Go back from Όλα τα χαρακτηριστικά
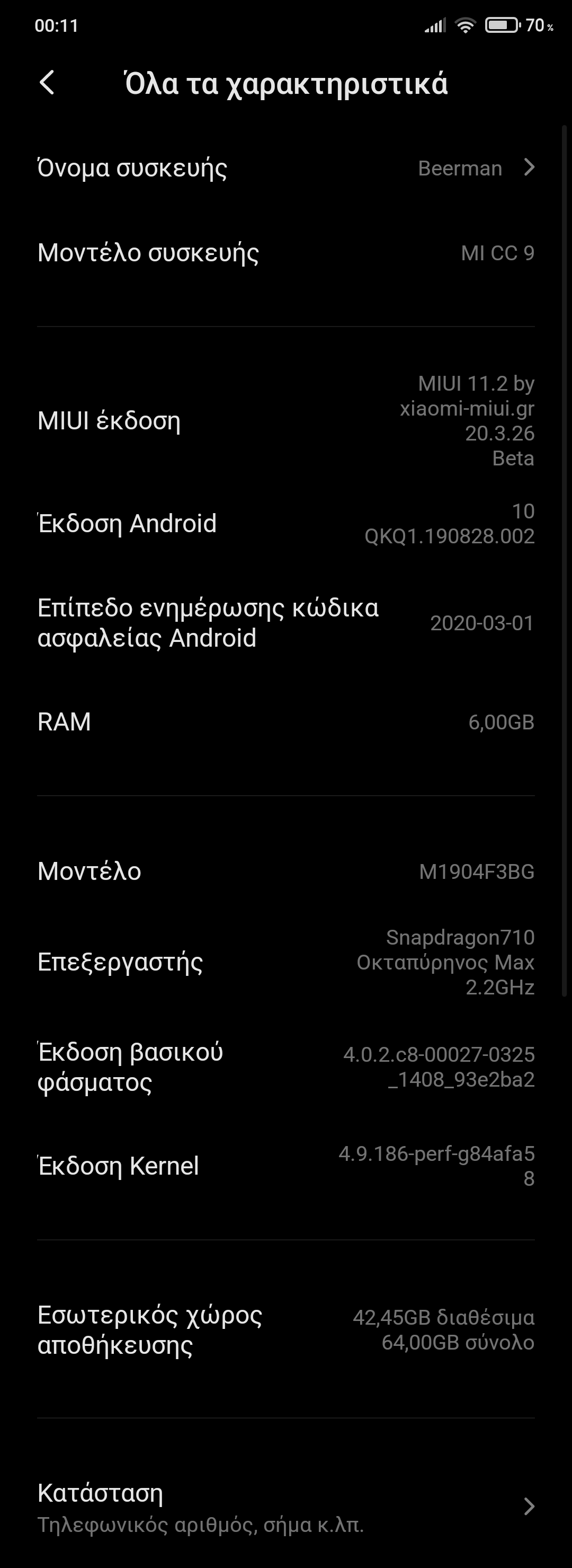This screenshot has height=1568, width=572. coord(48,83)
